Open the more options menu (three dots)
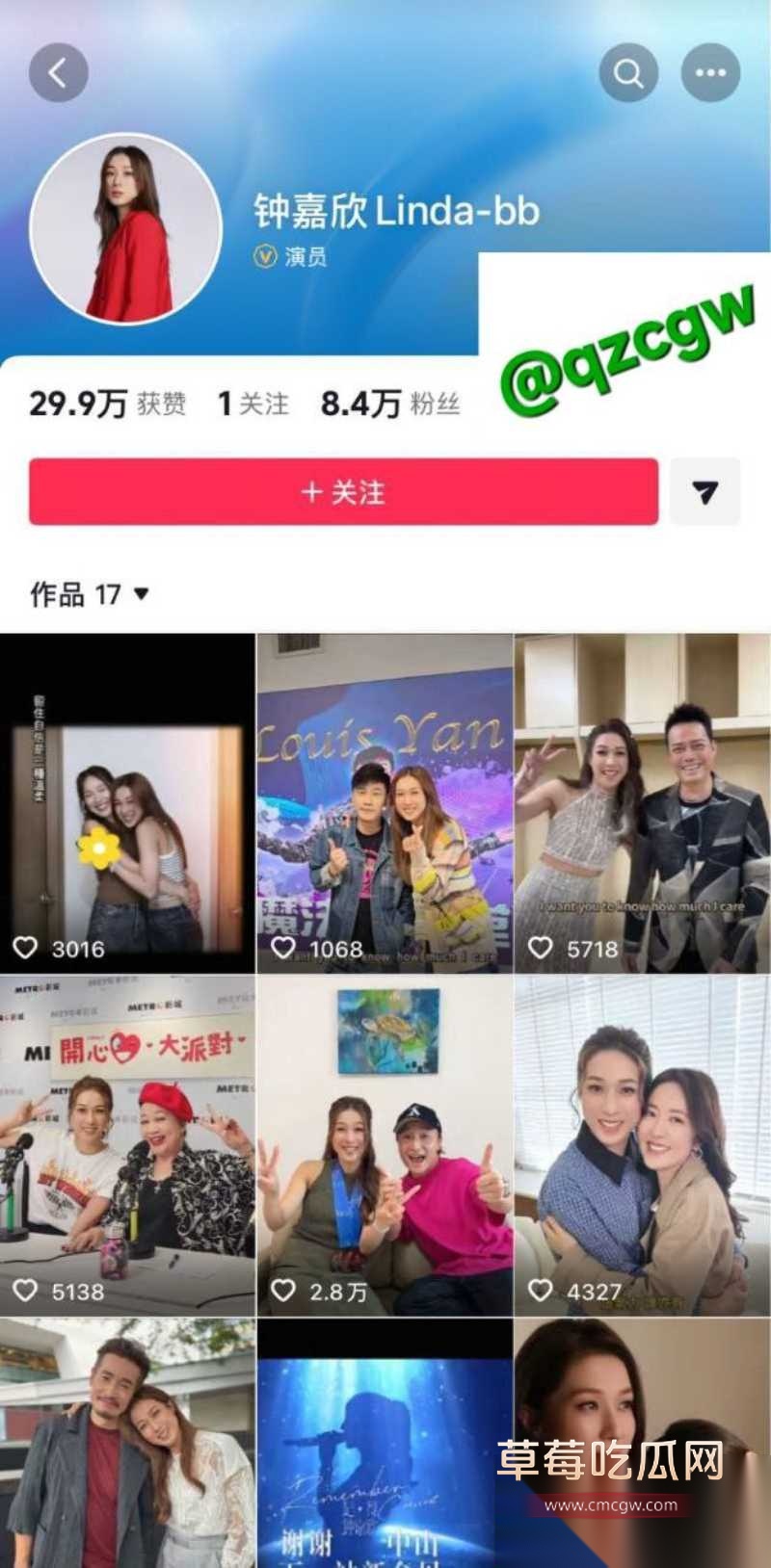 710,71
